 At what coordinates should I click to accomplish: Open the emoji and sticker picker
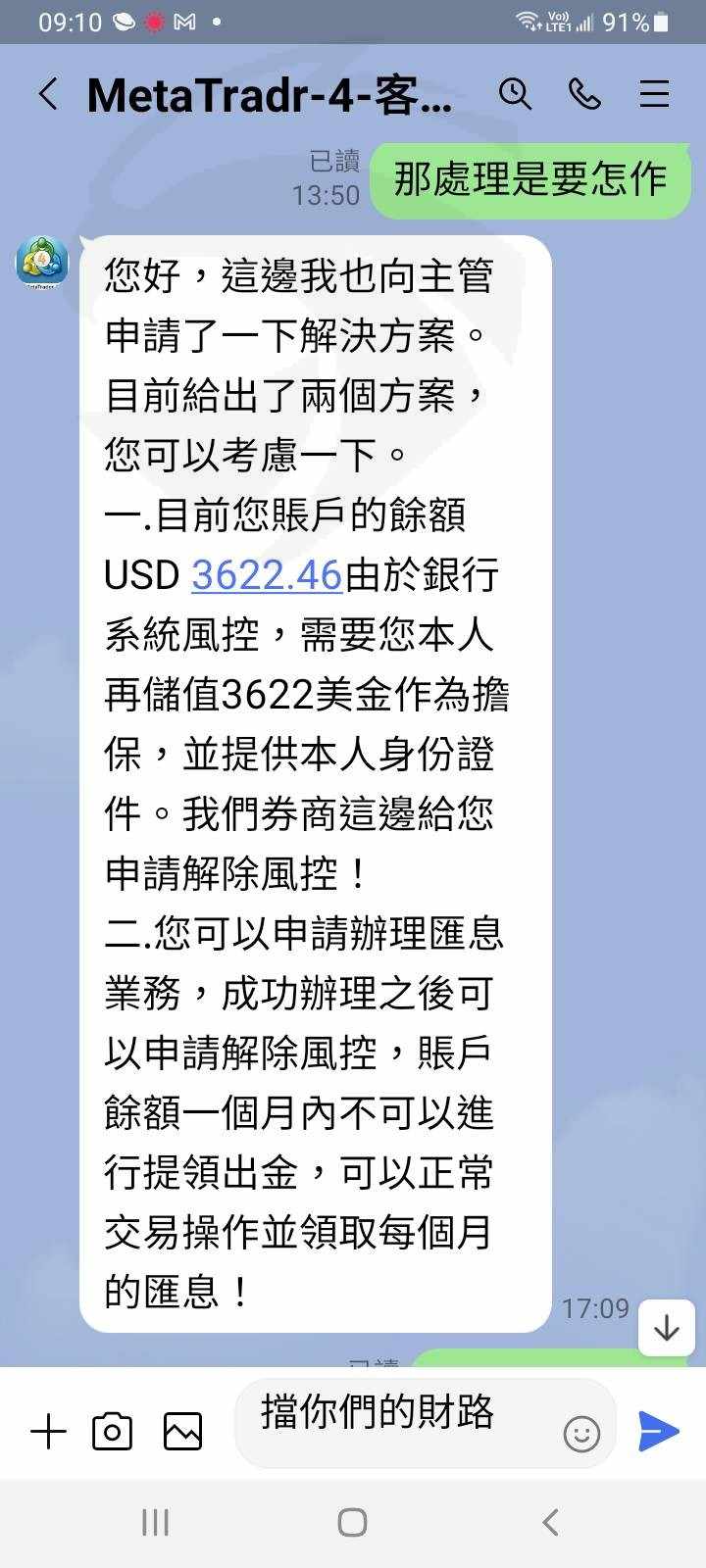[x=581, y=1434]
